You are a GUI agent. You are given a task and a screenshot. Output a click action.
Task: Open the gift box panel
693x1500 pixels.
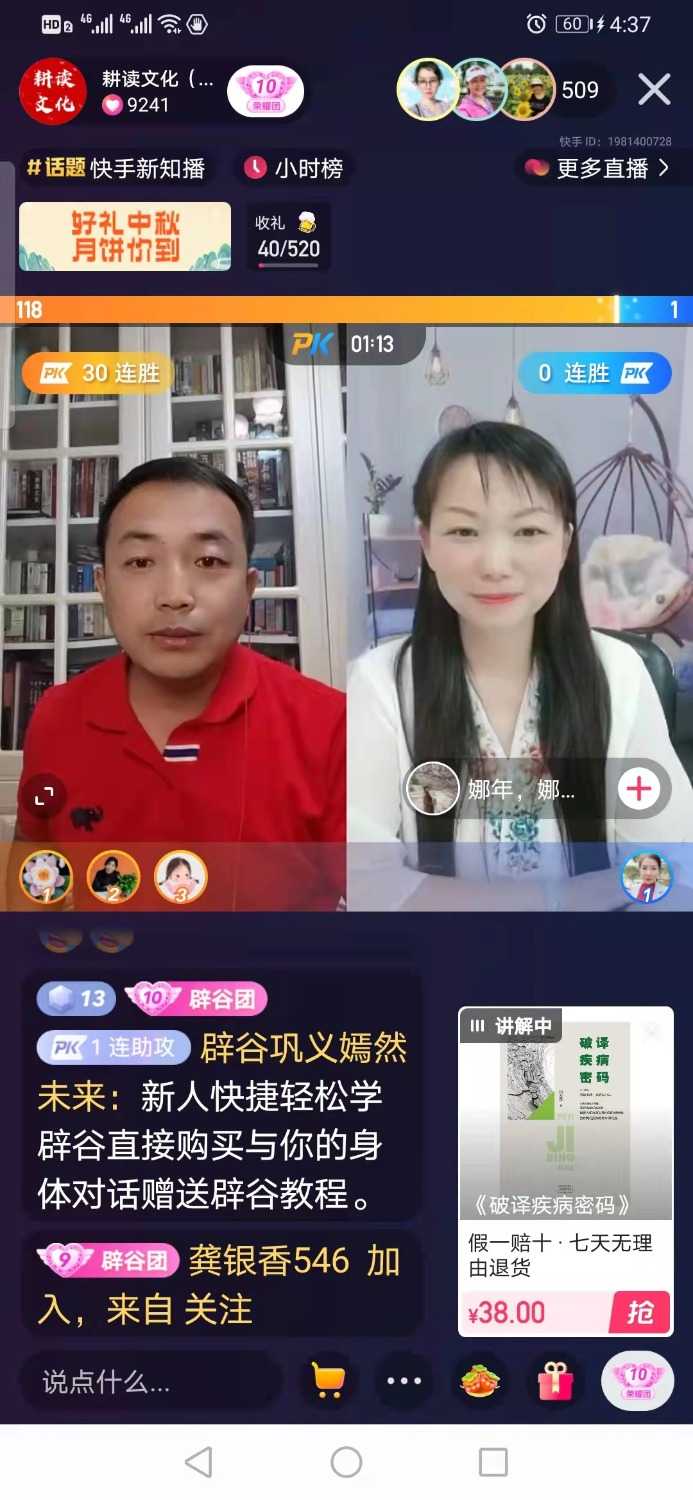(555, 1381)
